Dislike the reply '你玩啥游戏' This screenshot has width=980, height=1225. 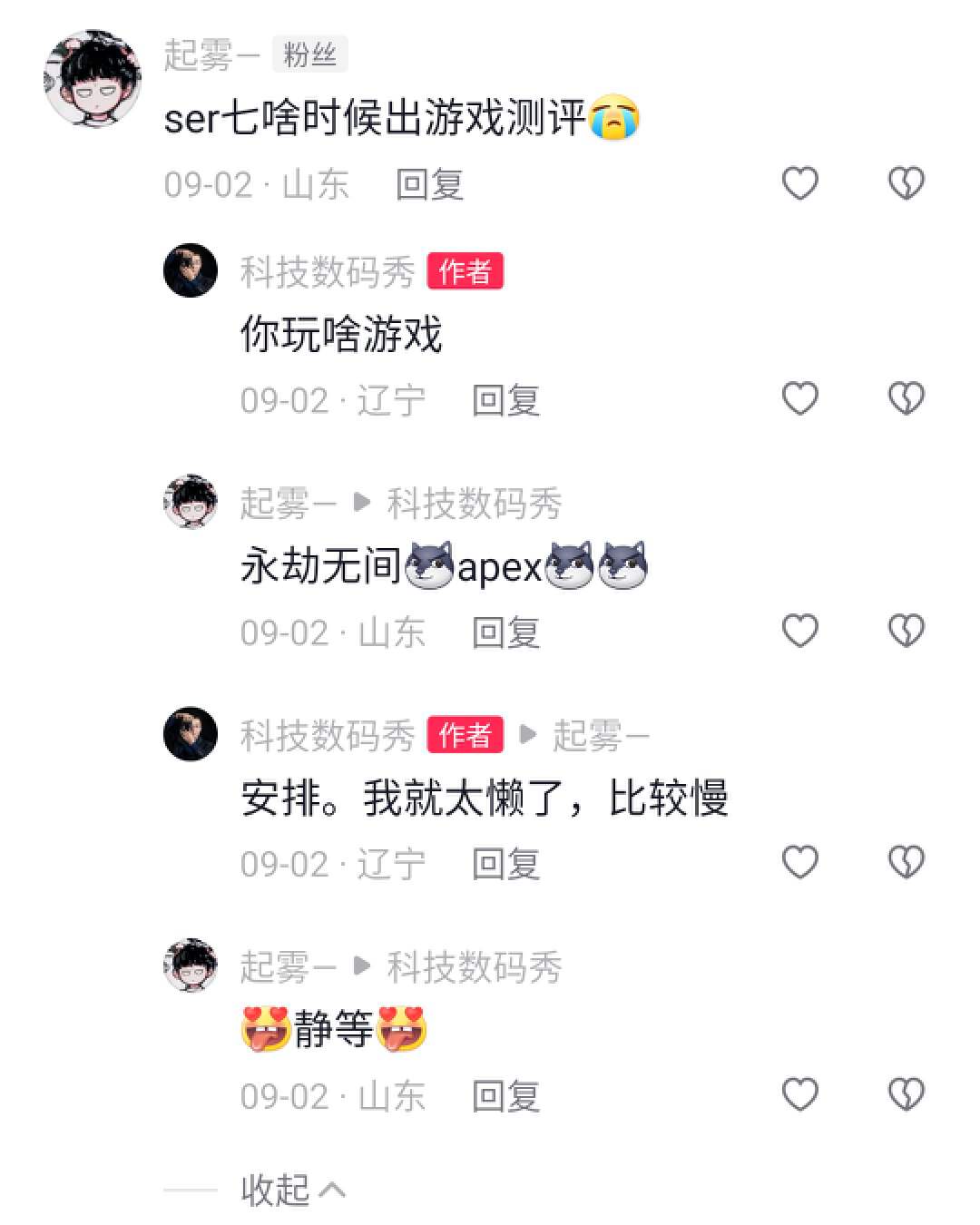coord(906,399)
